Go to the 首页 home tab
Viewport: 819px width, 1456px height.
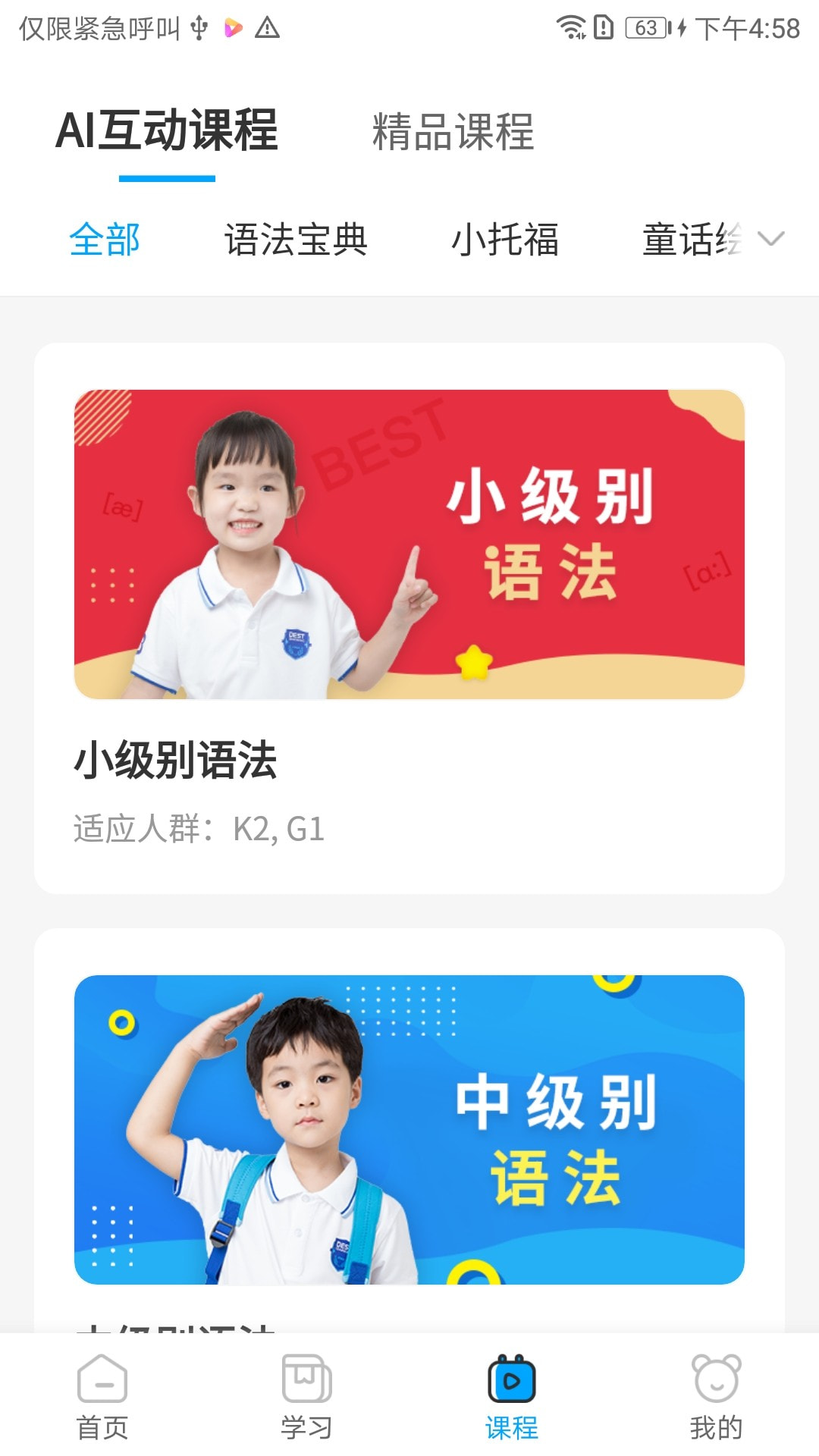(102, 1397)
